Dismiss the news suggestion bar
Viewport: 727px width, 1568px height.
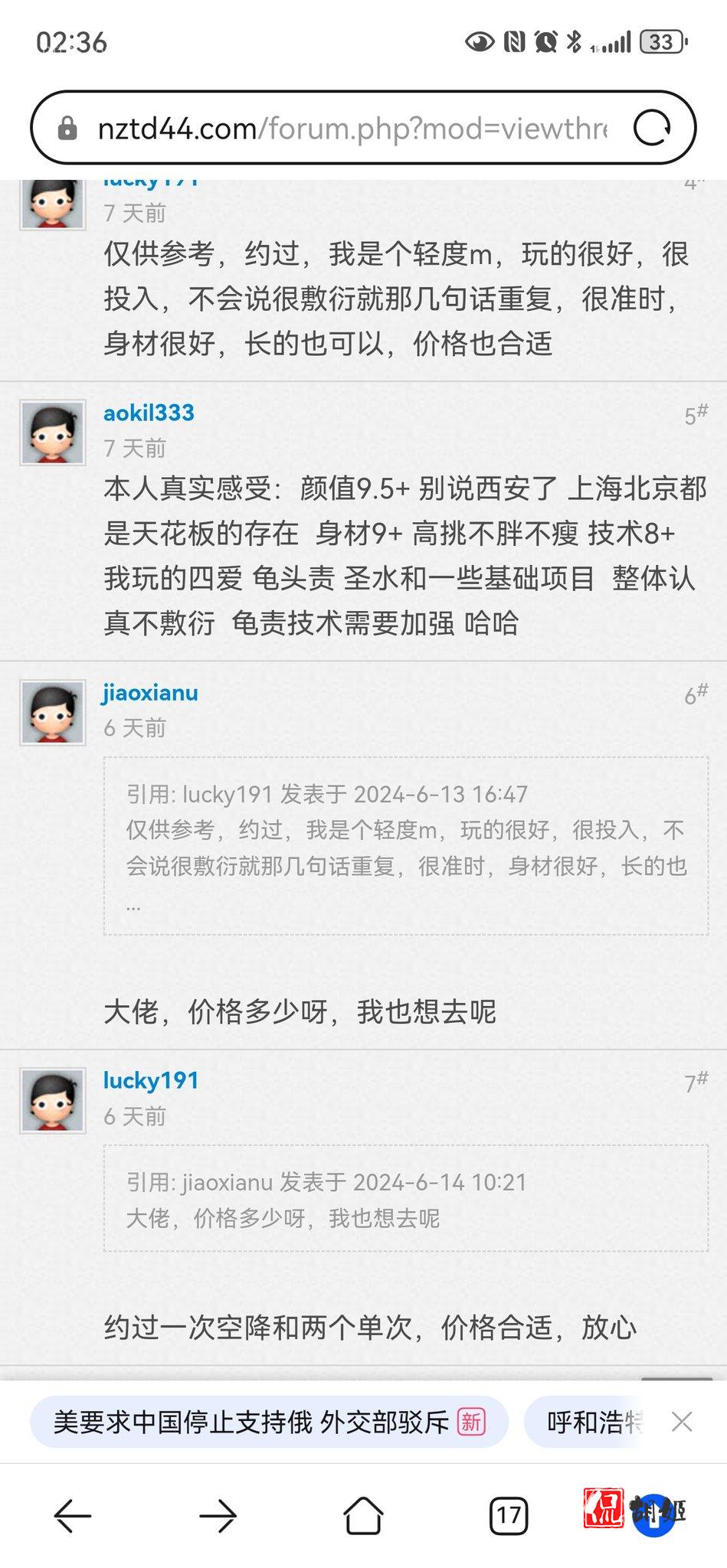pyautogui.click(x=682, y=1423)
